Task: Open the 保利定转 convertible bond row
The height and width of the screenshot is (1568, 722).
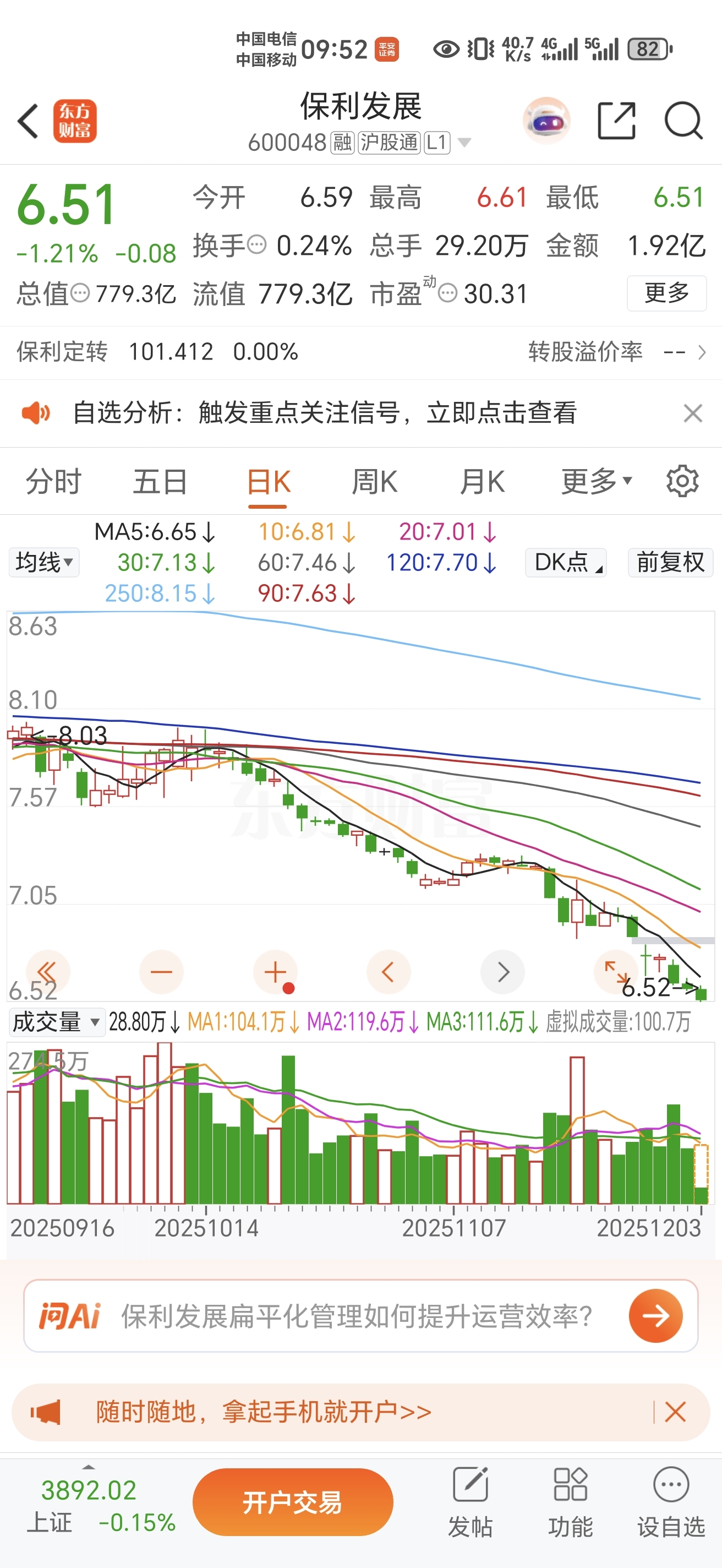Action: click(x=360, y=352)
